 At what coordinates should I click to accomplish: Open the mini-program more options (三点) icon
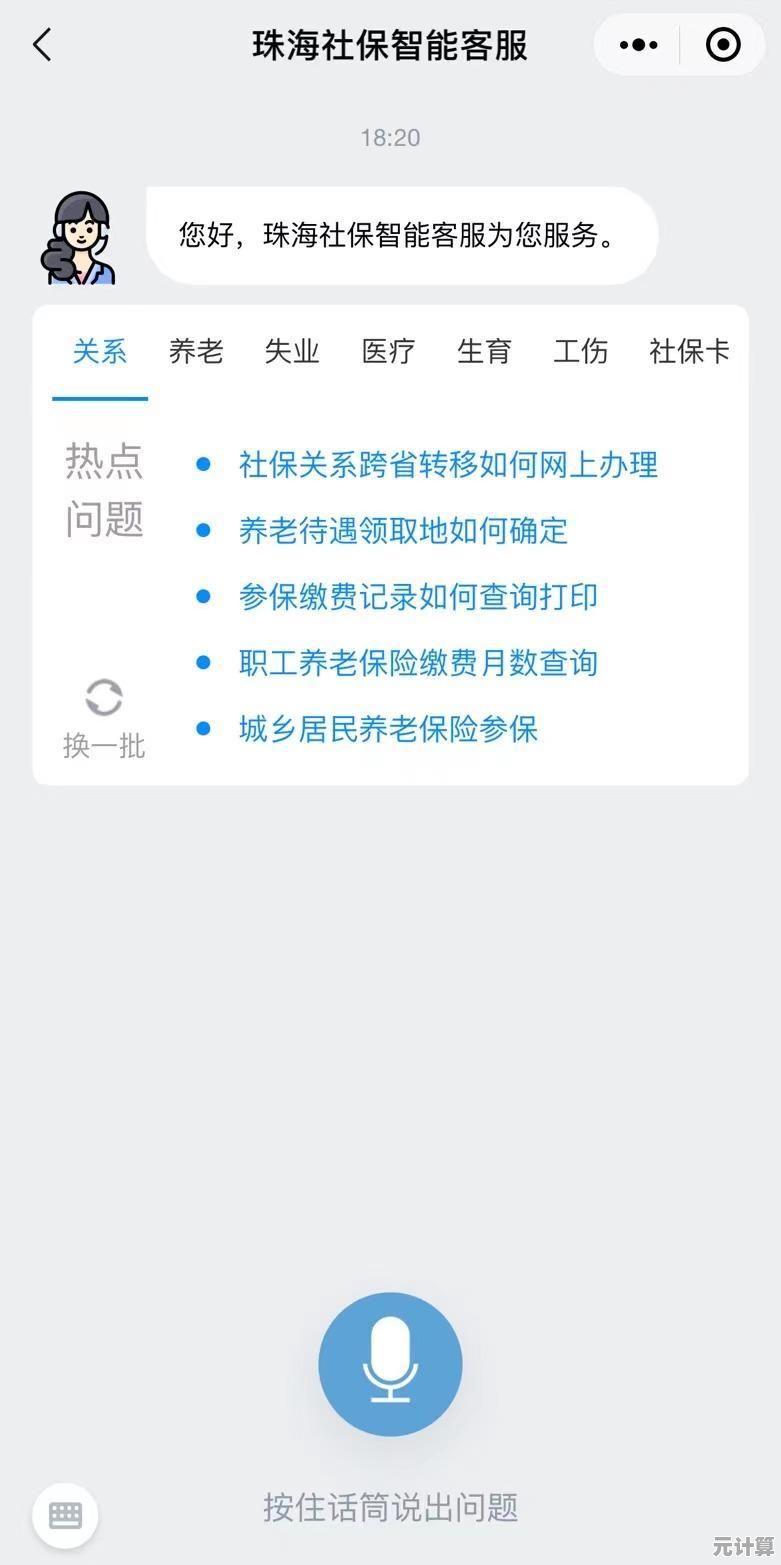638,45
